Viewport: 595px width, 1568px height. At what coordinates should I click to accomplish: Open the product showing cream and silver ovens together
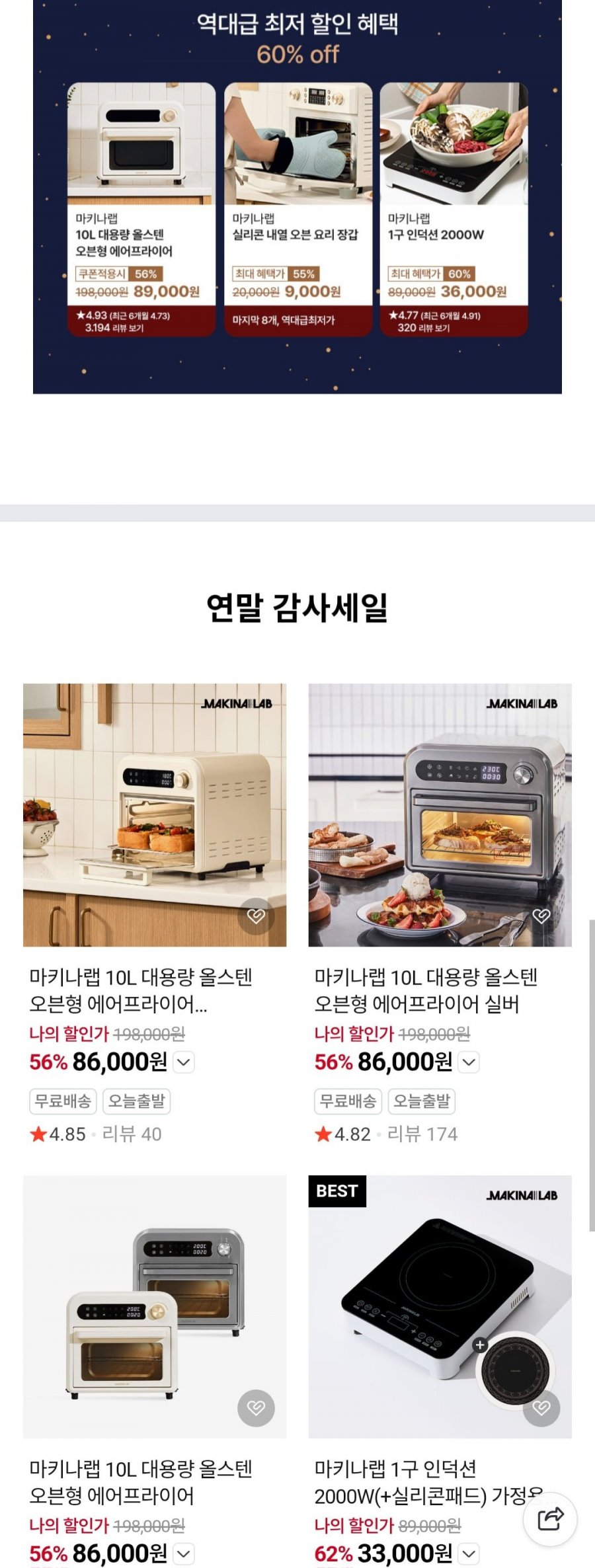click(x=155, y=1306)
